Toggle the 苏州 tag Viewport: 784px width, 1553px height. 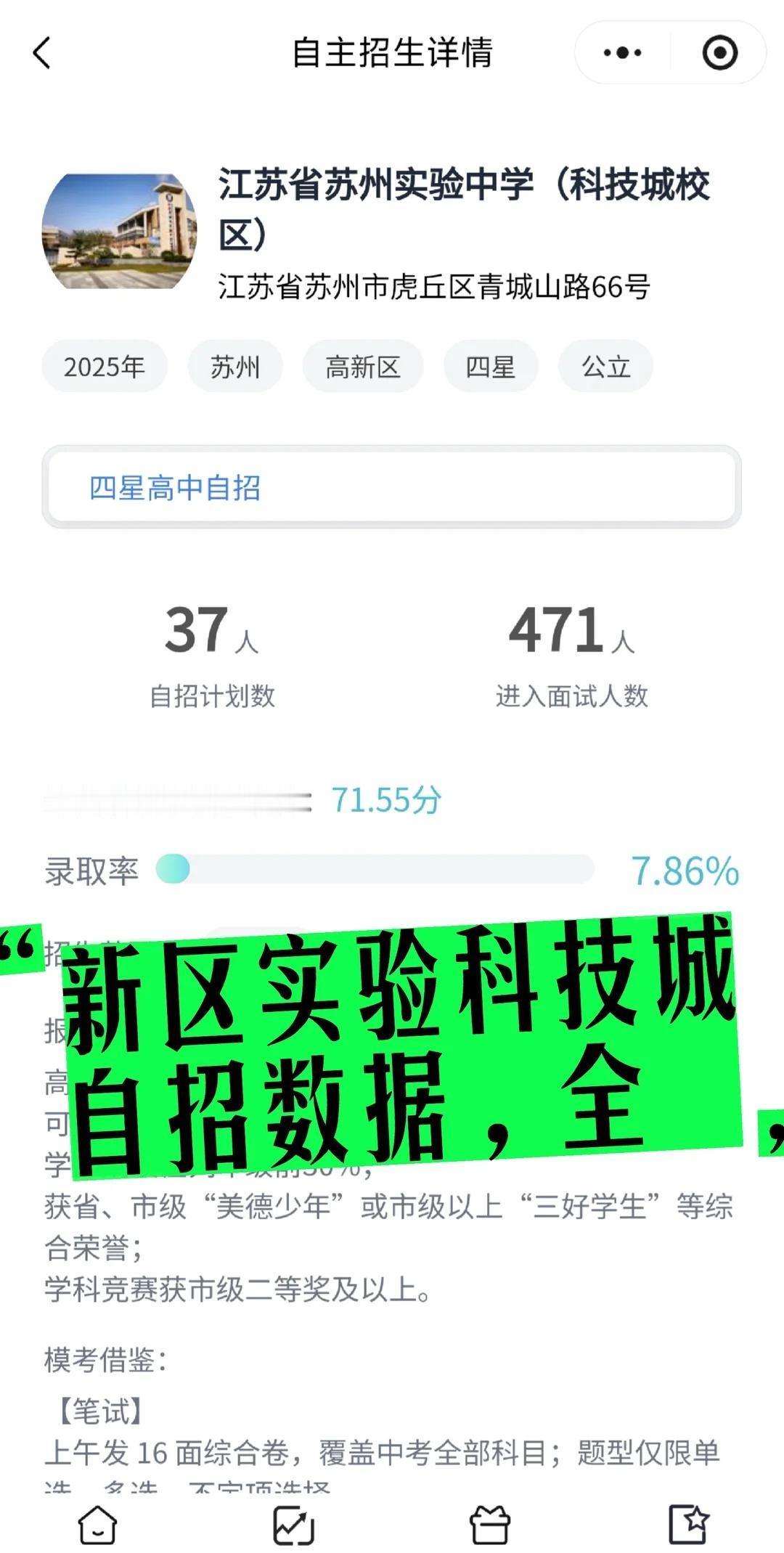[234, 367]
